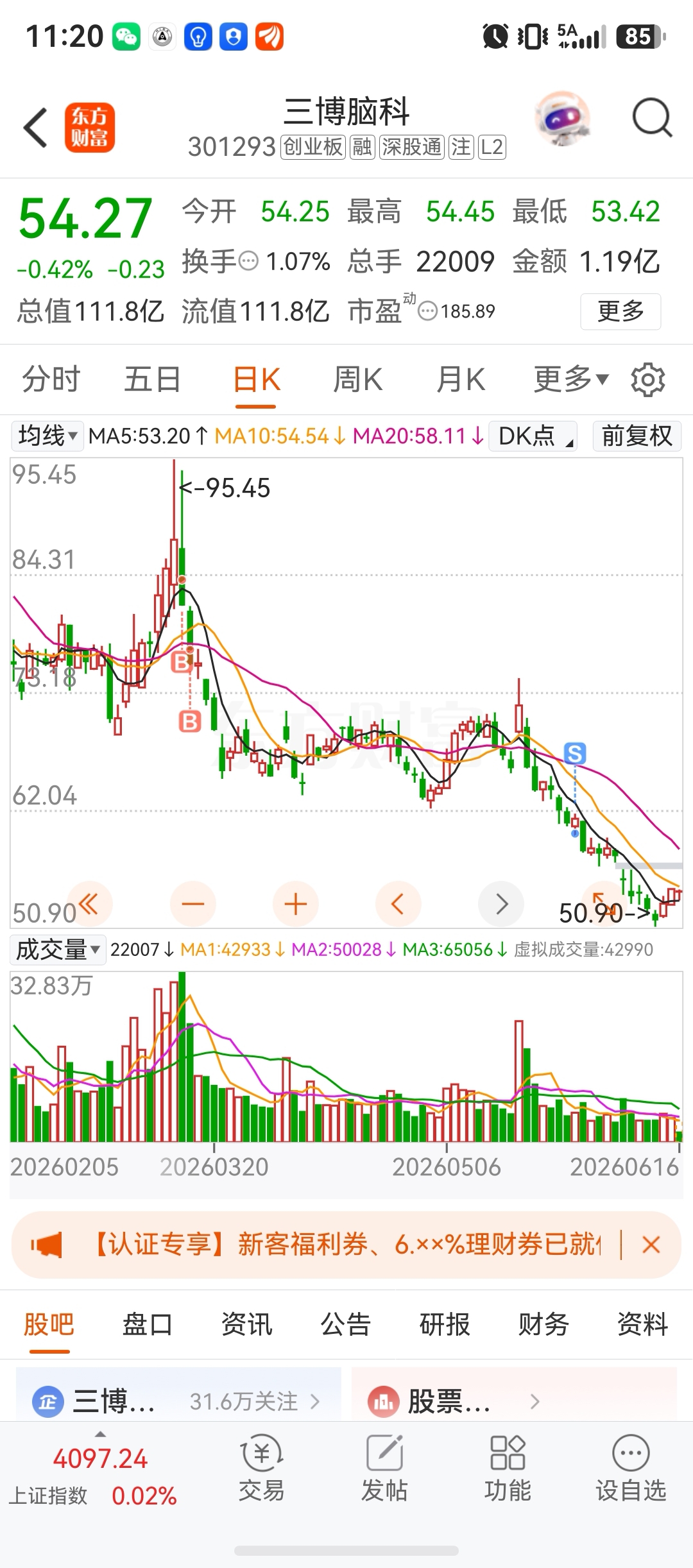693x1568 pixels.
Task: Tap the DK点 selector
Action: 533,436
